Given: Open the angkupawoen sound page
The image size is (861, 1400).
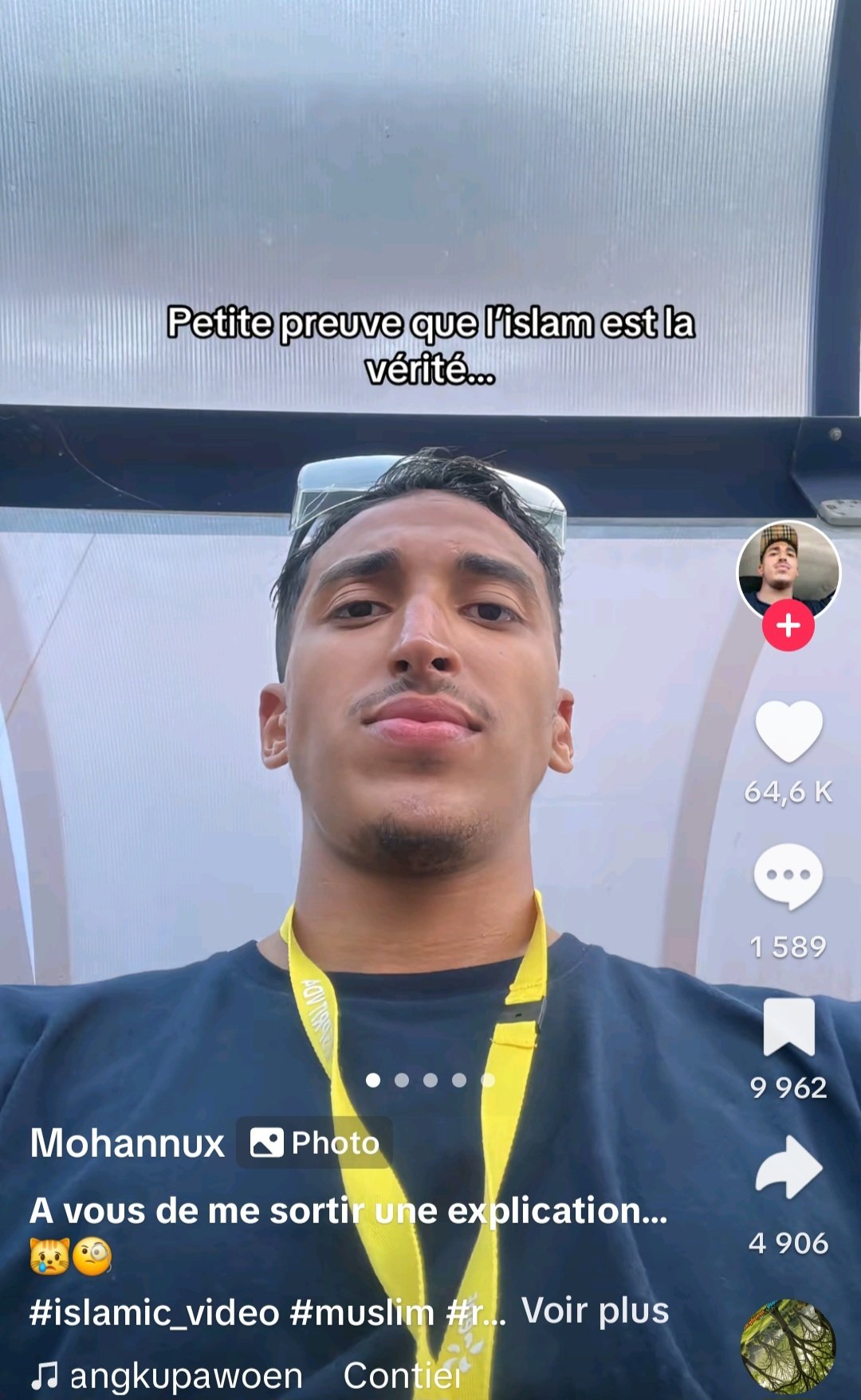Looking at the screenshot, I should pos(167,1376).
